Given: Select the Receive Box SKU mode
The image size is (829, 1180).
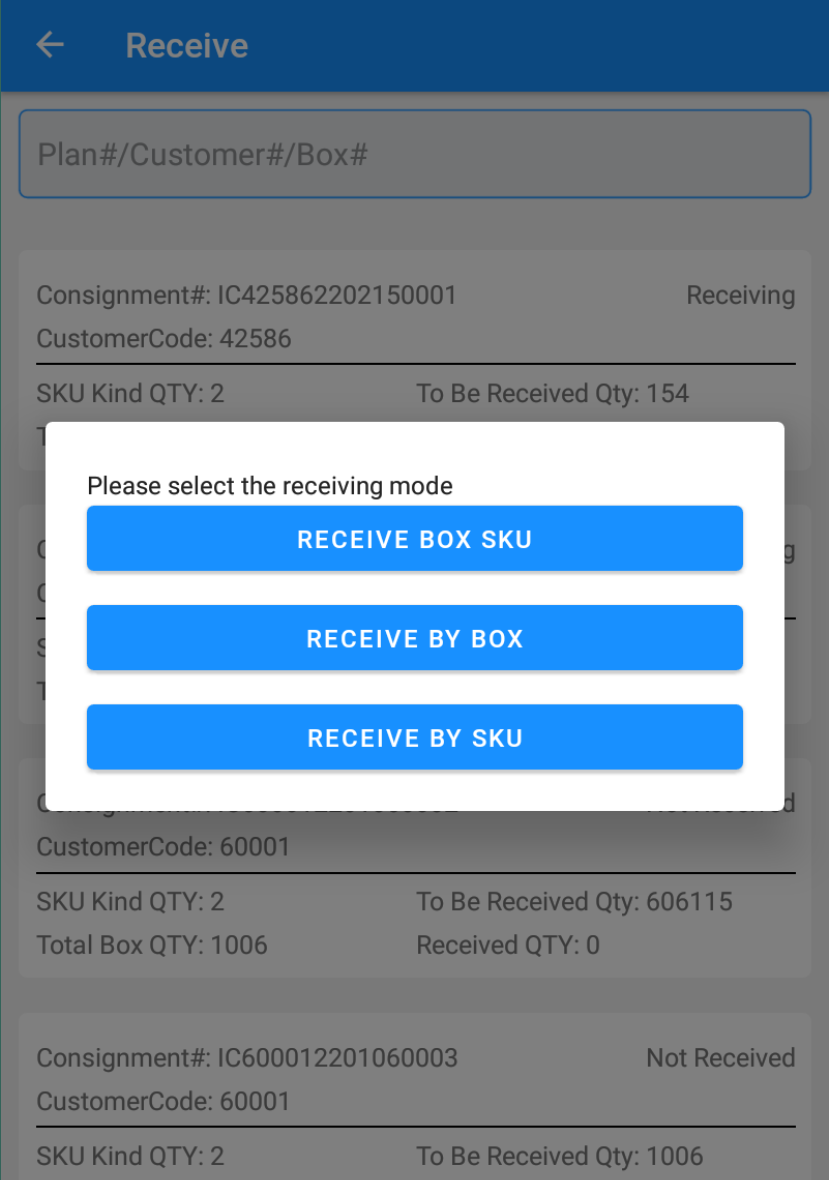Looking at the screenshot, I should [x=414, y=539].
